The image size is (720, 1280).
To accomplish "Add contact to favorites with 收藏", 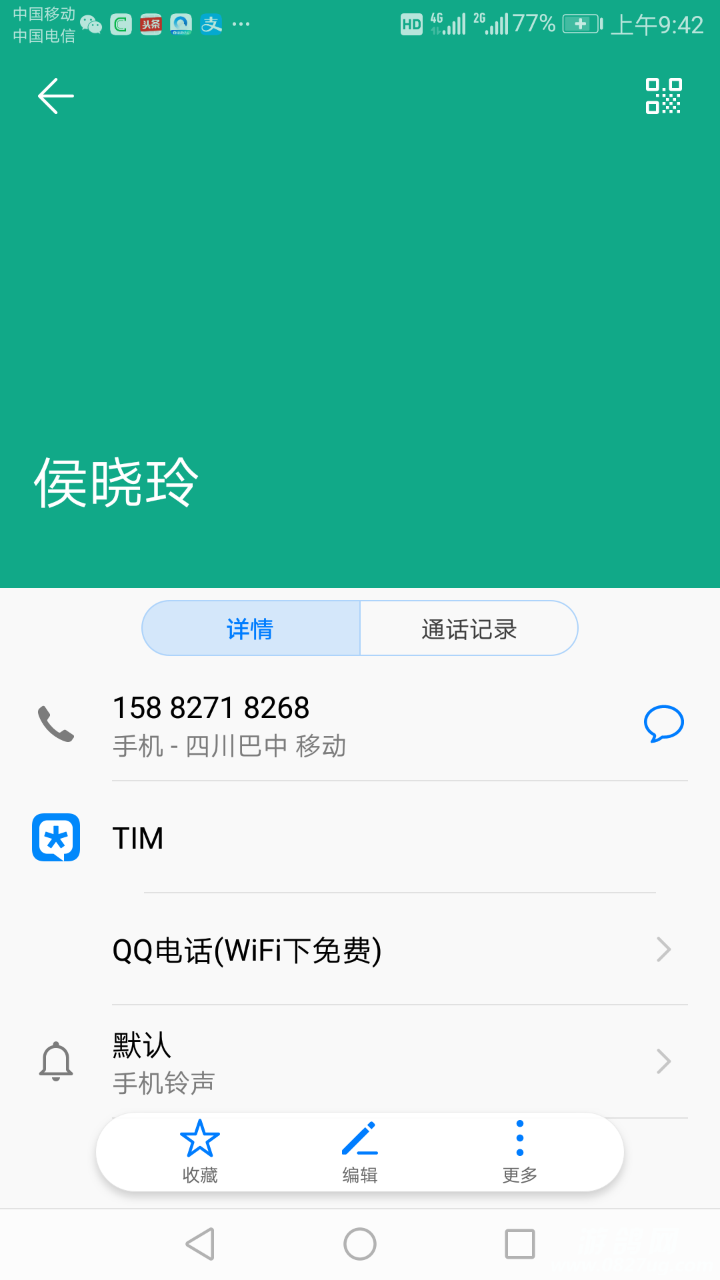I will (x=200, y=1152).
